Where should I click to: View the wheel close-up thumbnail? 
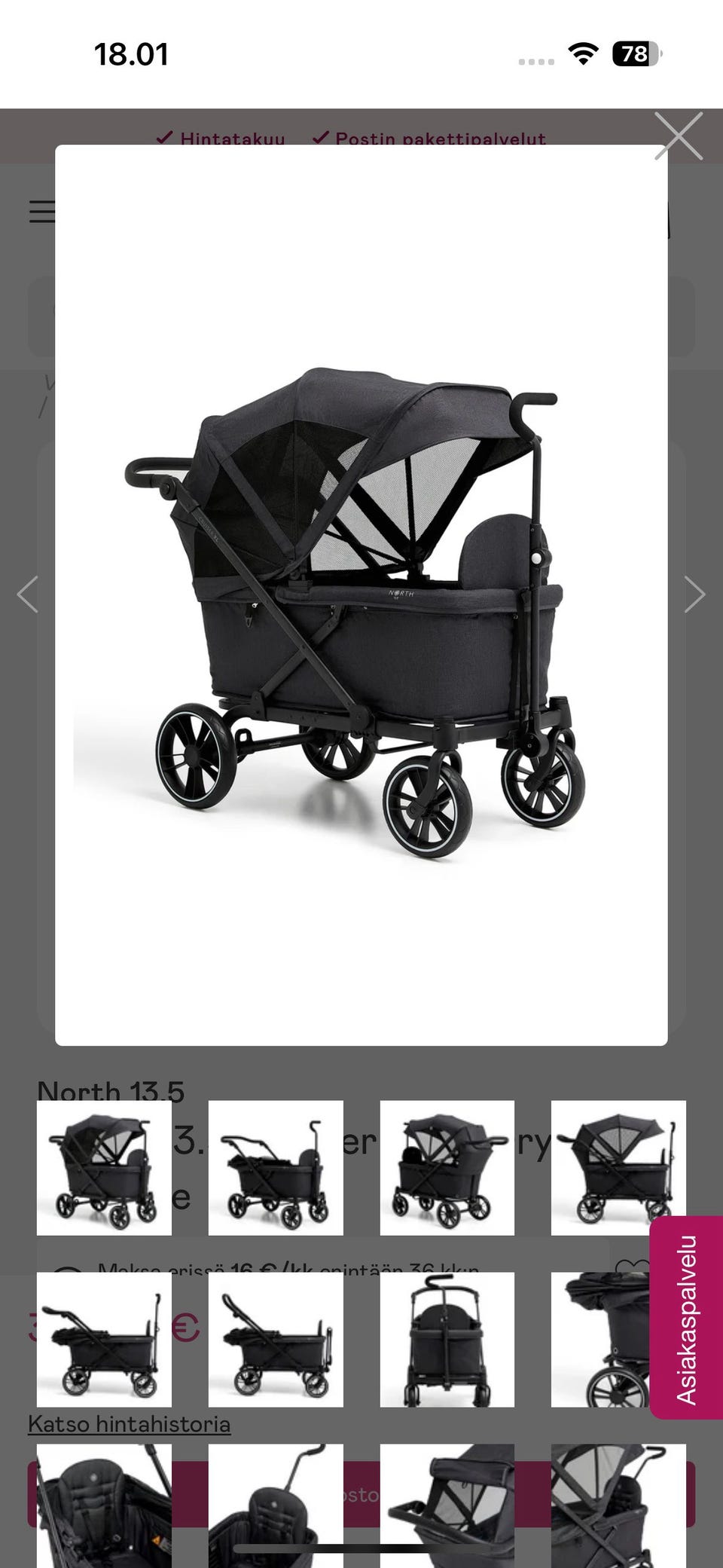tap(600, 1340)
